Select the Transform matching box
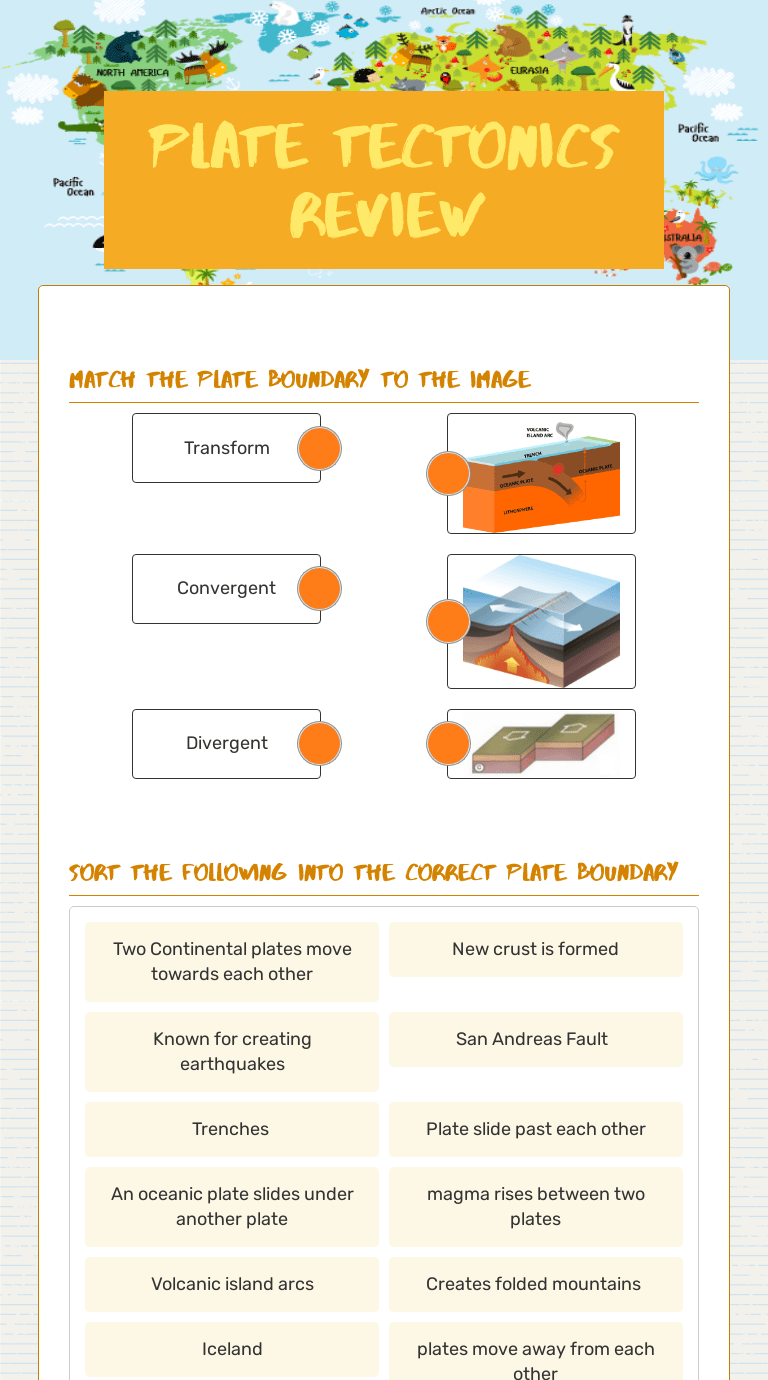The image size is (768, 1380). coord(227,448)
